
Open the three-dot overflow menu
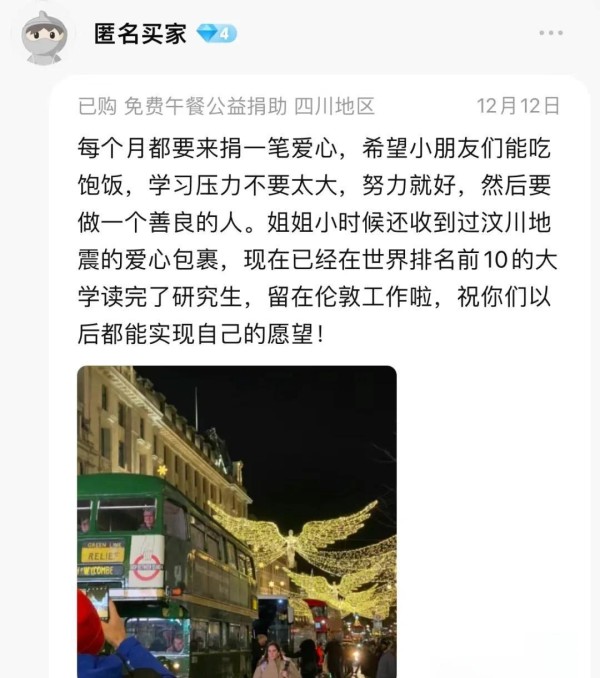coord(551,33)
